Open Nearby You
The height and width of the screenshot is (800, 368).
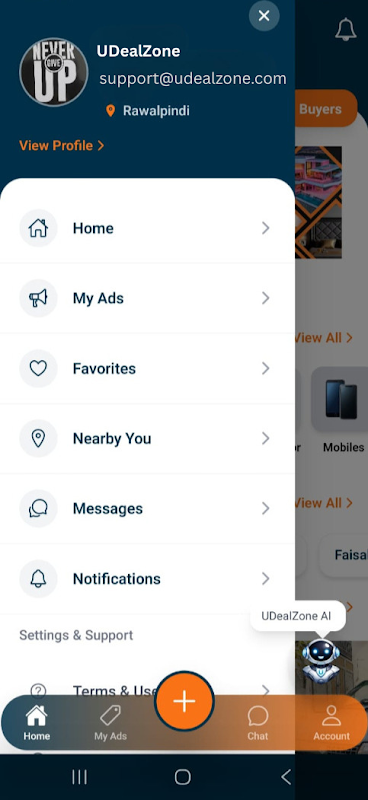click(x=147, y=439)
